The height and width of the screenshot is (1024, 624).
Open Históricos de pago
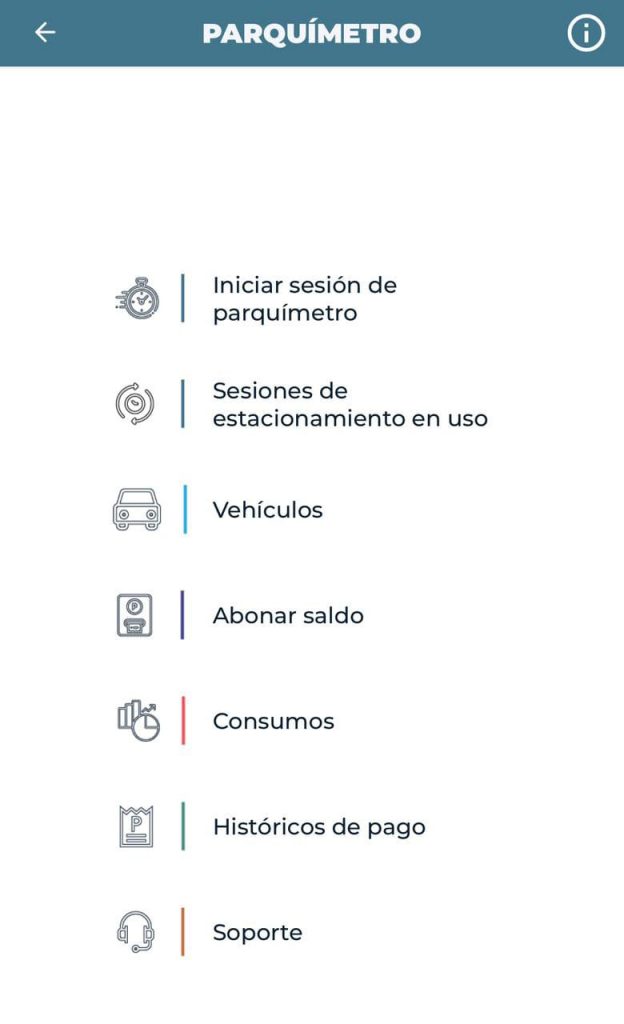coord(319,827)
